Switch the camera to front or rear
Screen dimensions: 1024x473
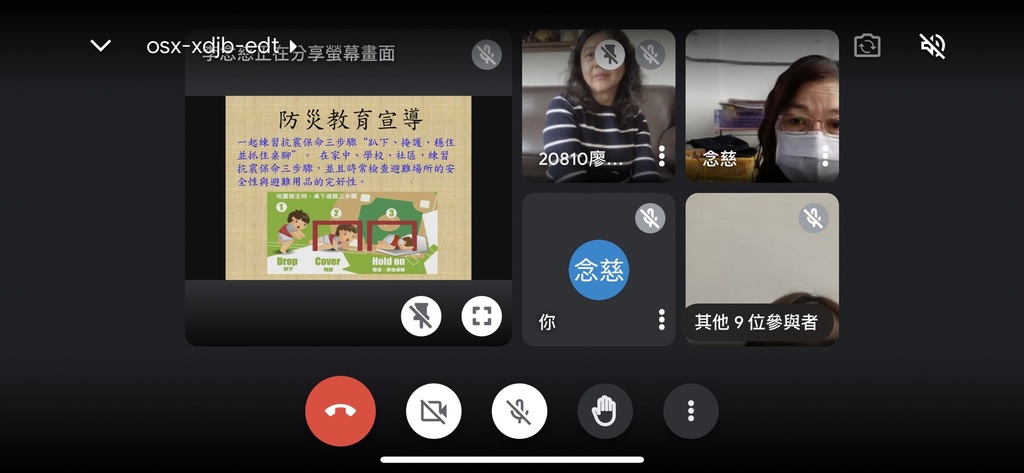point(867,46)
